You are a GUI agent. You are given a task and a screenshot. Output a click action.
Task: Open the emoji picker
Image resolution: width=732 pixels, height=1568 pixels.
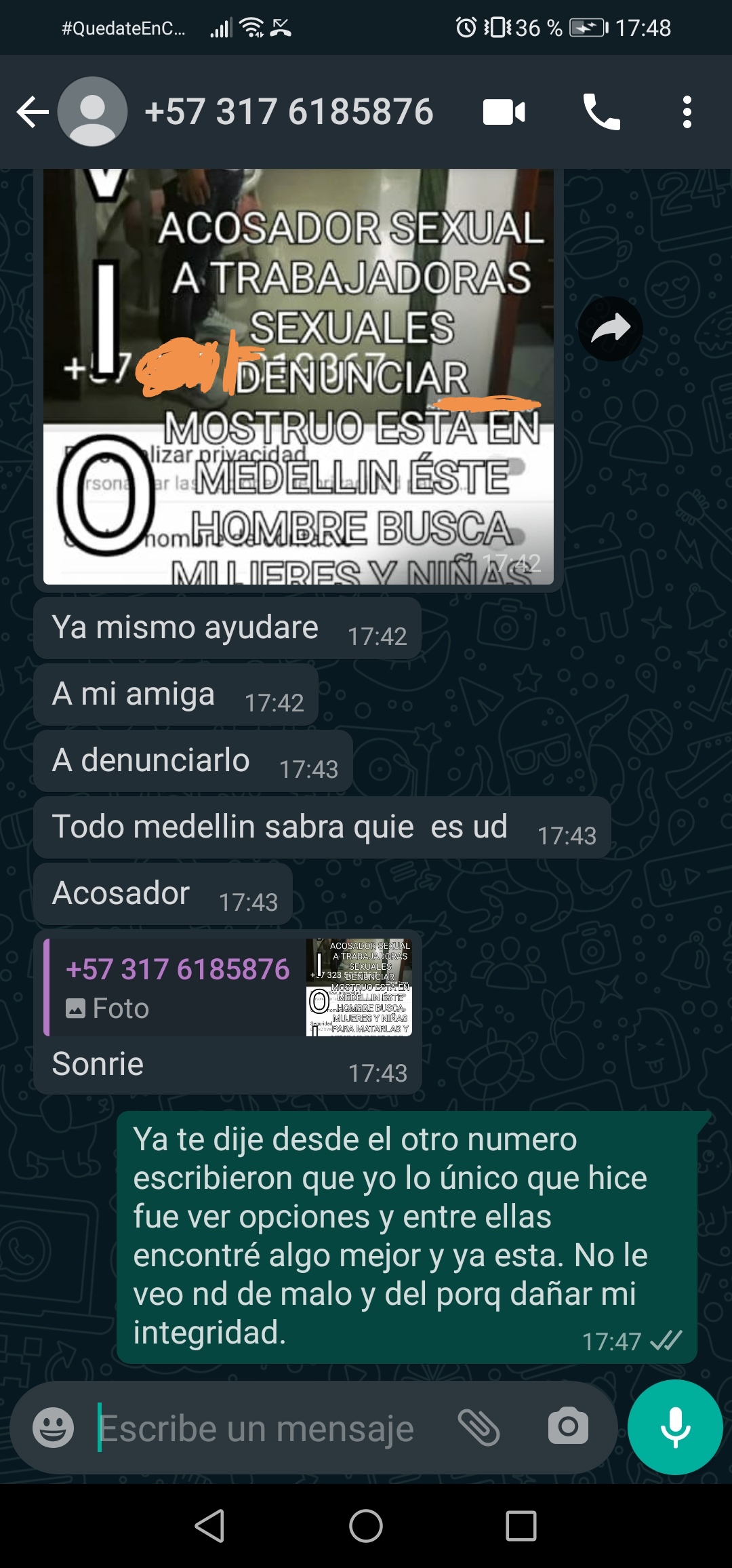[x=54, y=1427]
